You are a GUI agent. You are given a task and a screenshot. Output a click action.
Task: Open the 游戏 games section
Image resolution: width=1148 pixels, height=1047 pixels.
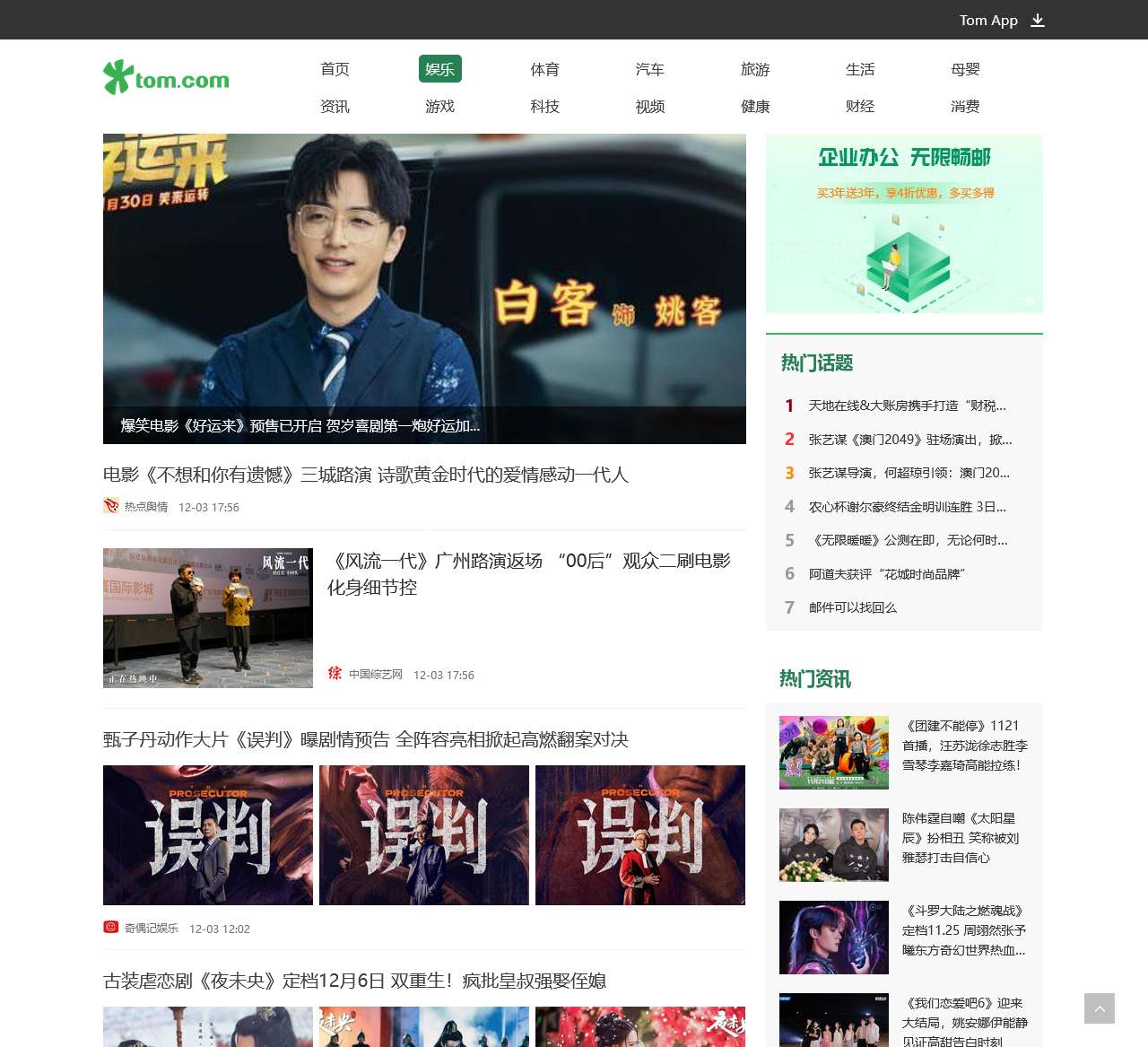(439, 106)
